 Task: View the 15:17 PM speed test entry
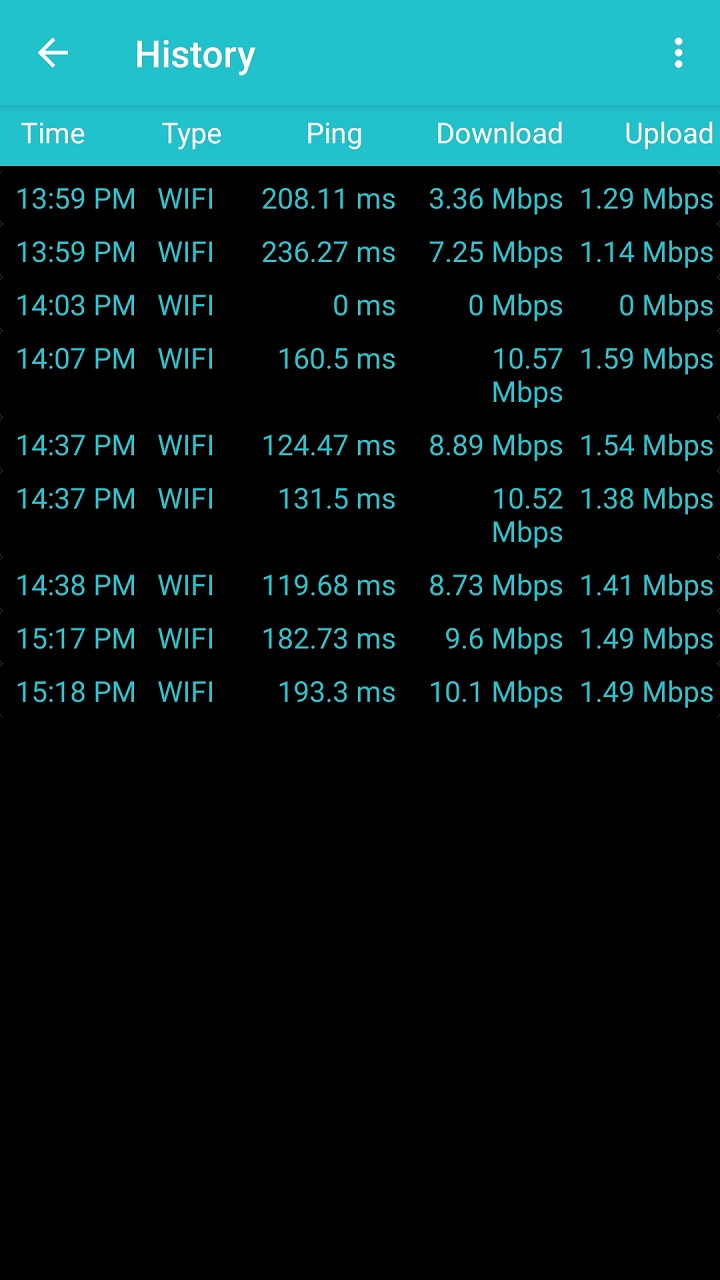pyautogui.click(x=360, y=639)
